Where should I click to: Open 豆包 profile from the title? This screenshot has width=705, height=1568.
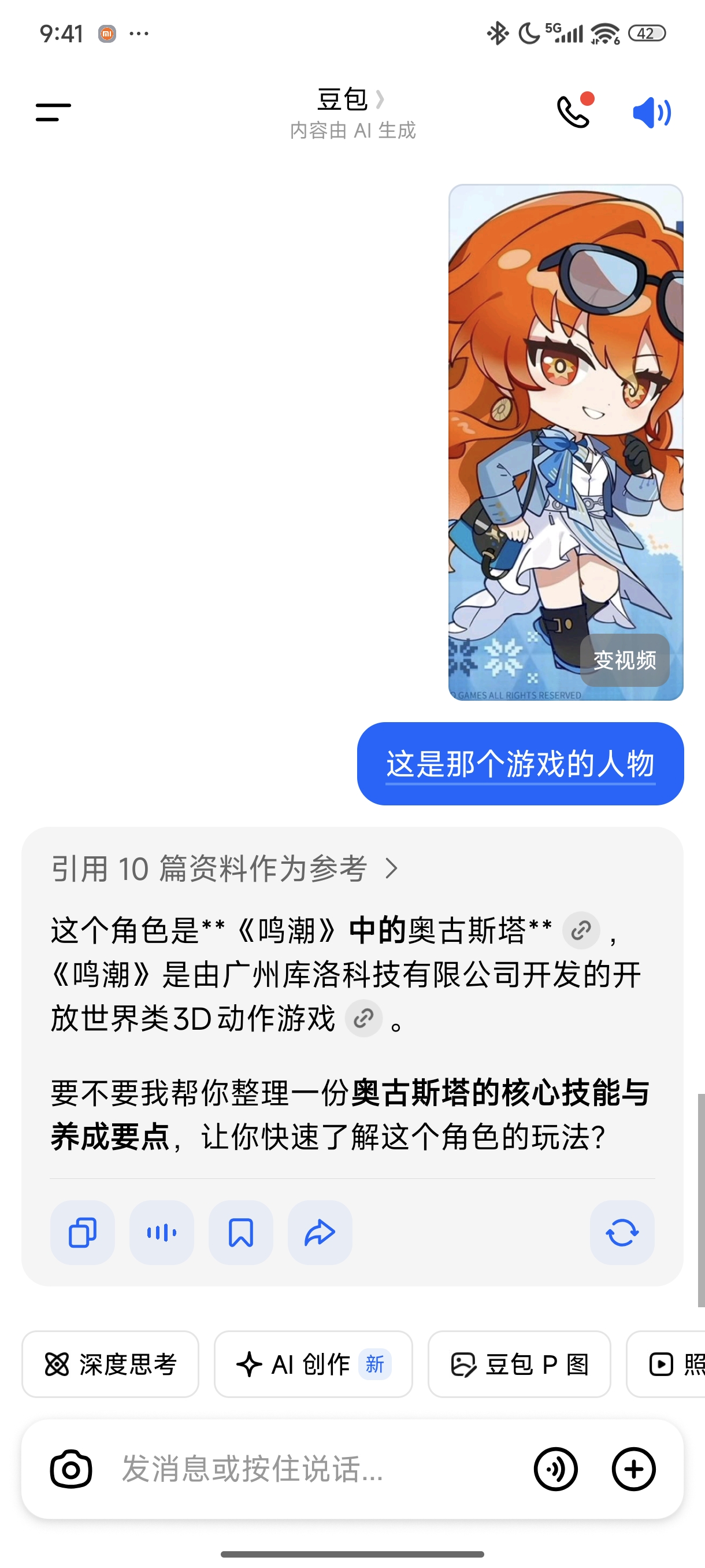click(x=351, y=100)
